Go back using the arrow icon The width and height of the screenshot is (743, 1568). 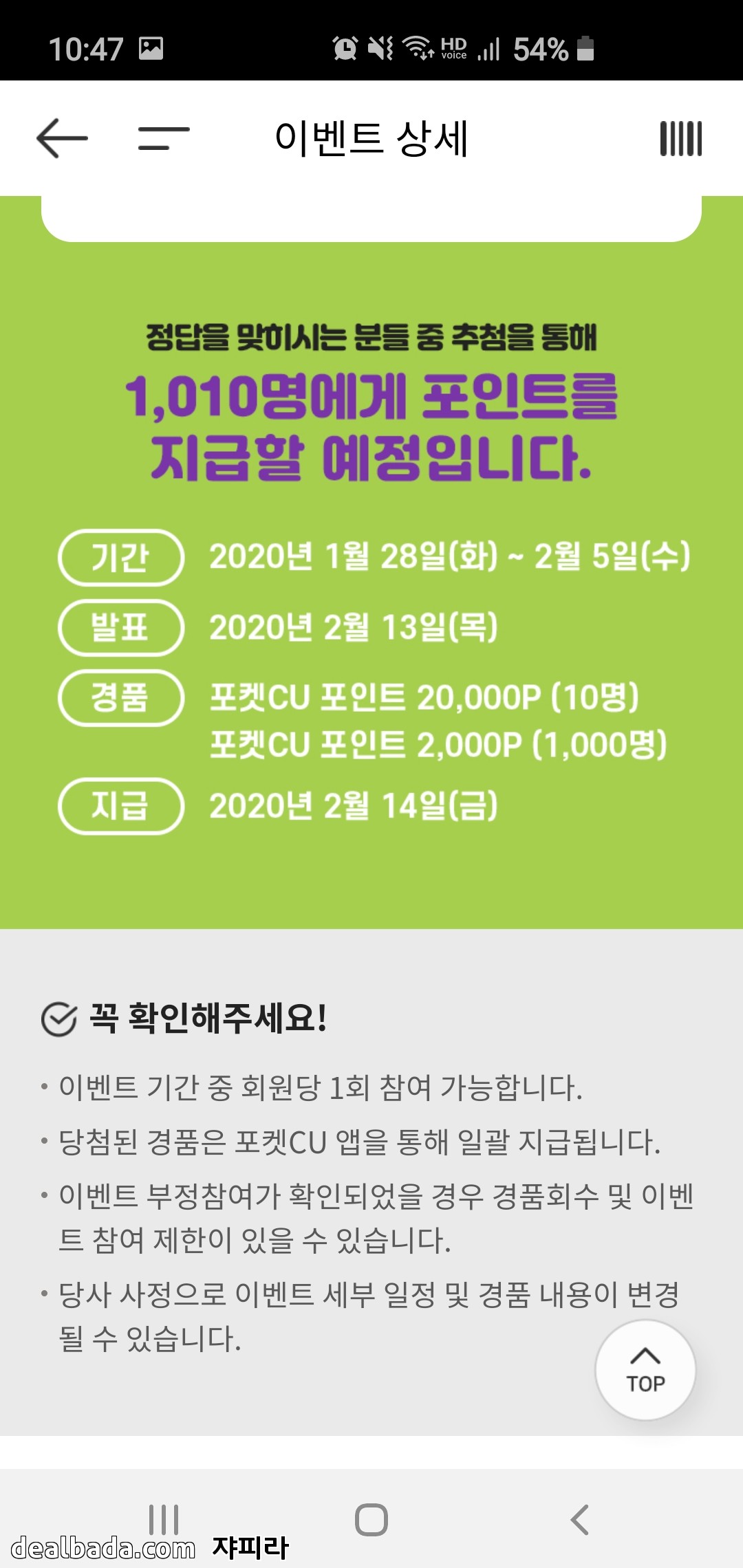point(62,138)
